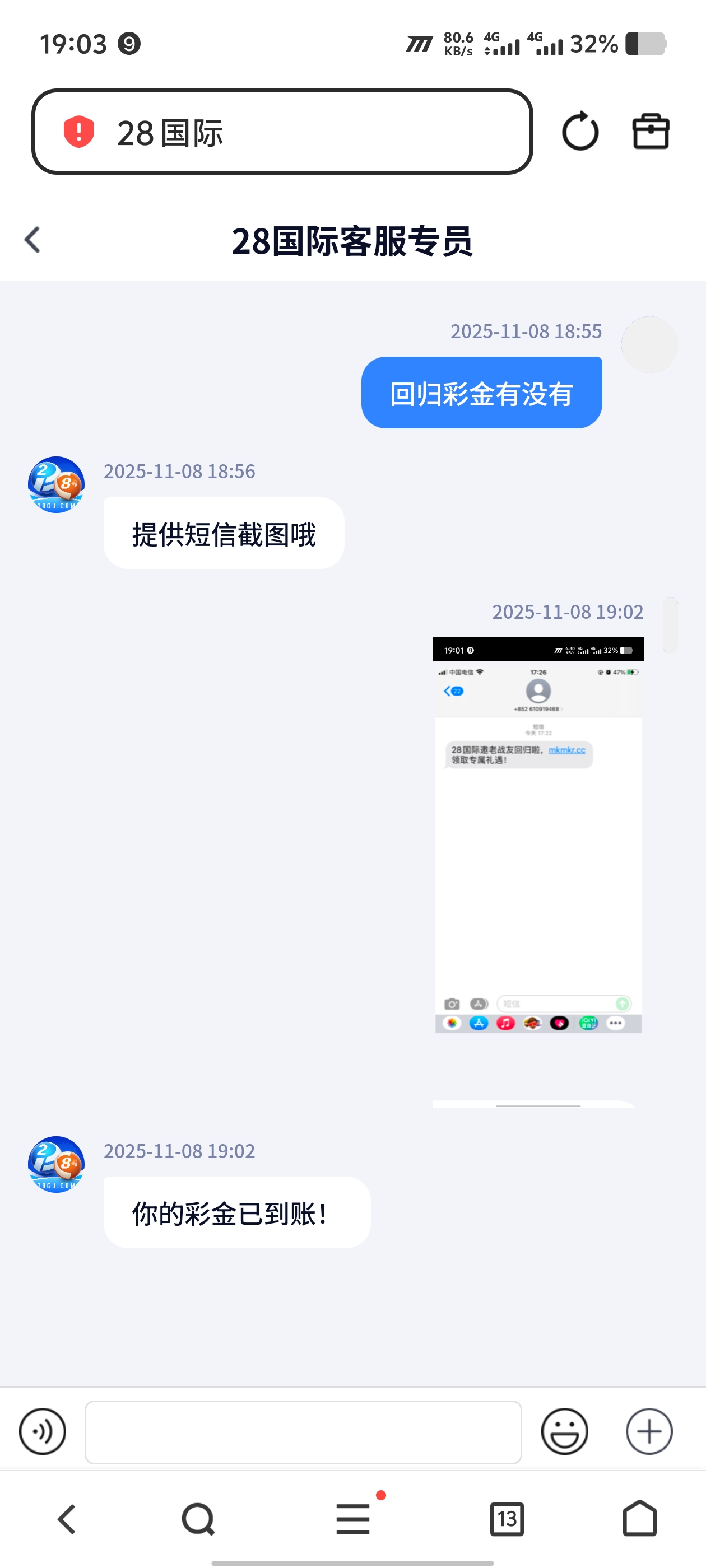This screenshot has width=706, height=1568.
Task: Go back from 28国际客服专员 chat
Action: point(33,240)
